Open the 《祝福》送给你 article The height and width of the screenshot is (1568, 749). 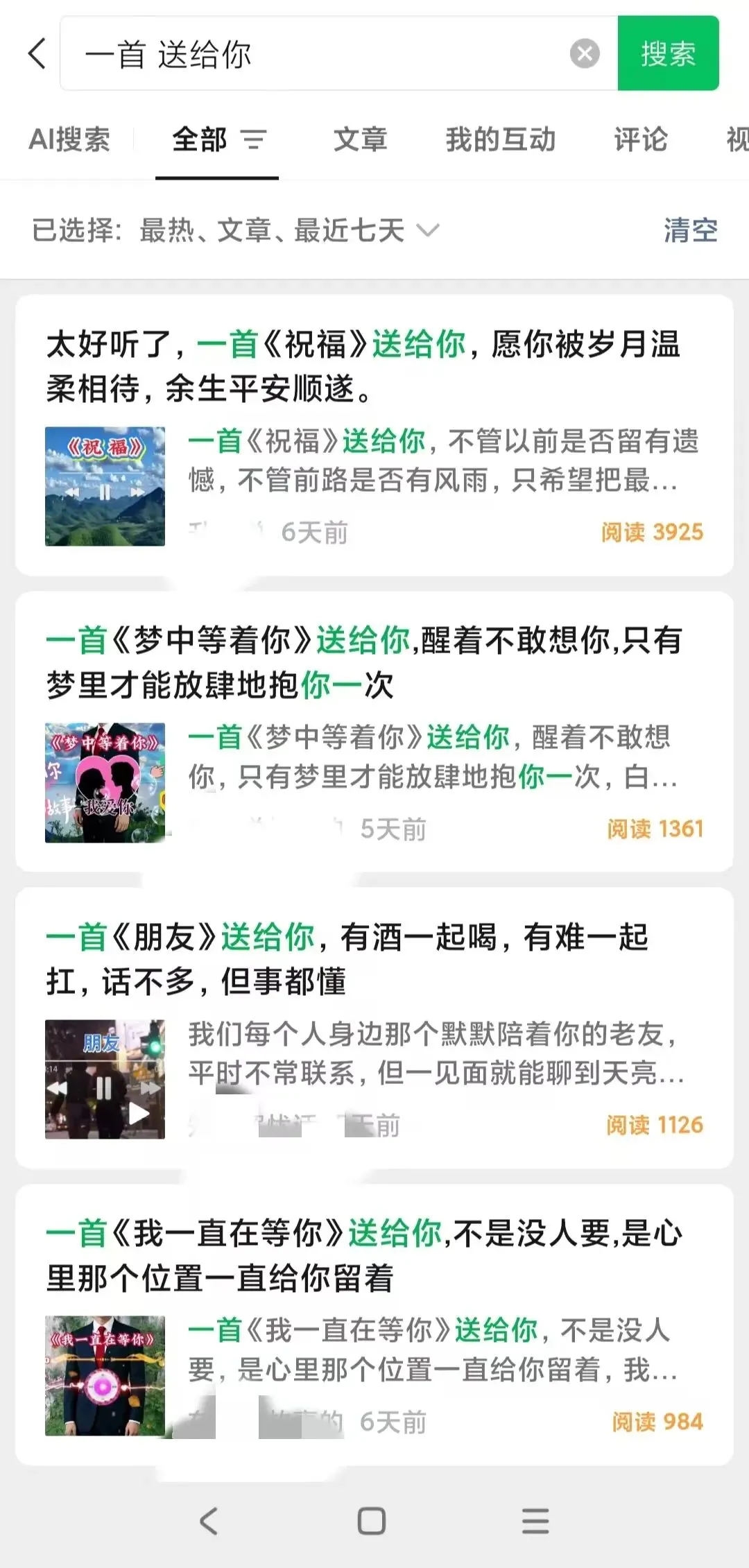(374, 435)
